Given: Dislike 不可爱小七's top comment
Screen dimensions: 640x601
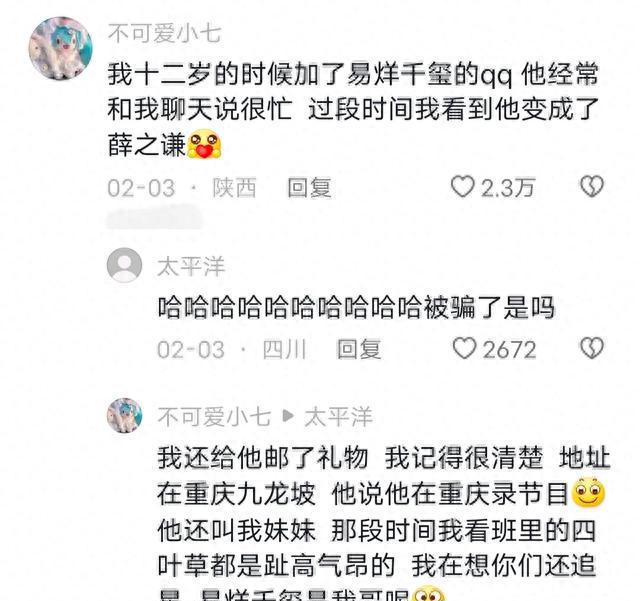Looking at the screenshot, I should pyautogui.click(x=593, y=186).
